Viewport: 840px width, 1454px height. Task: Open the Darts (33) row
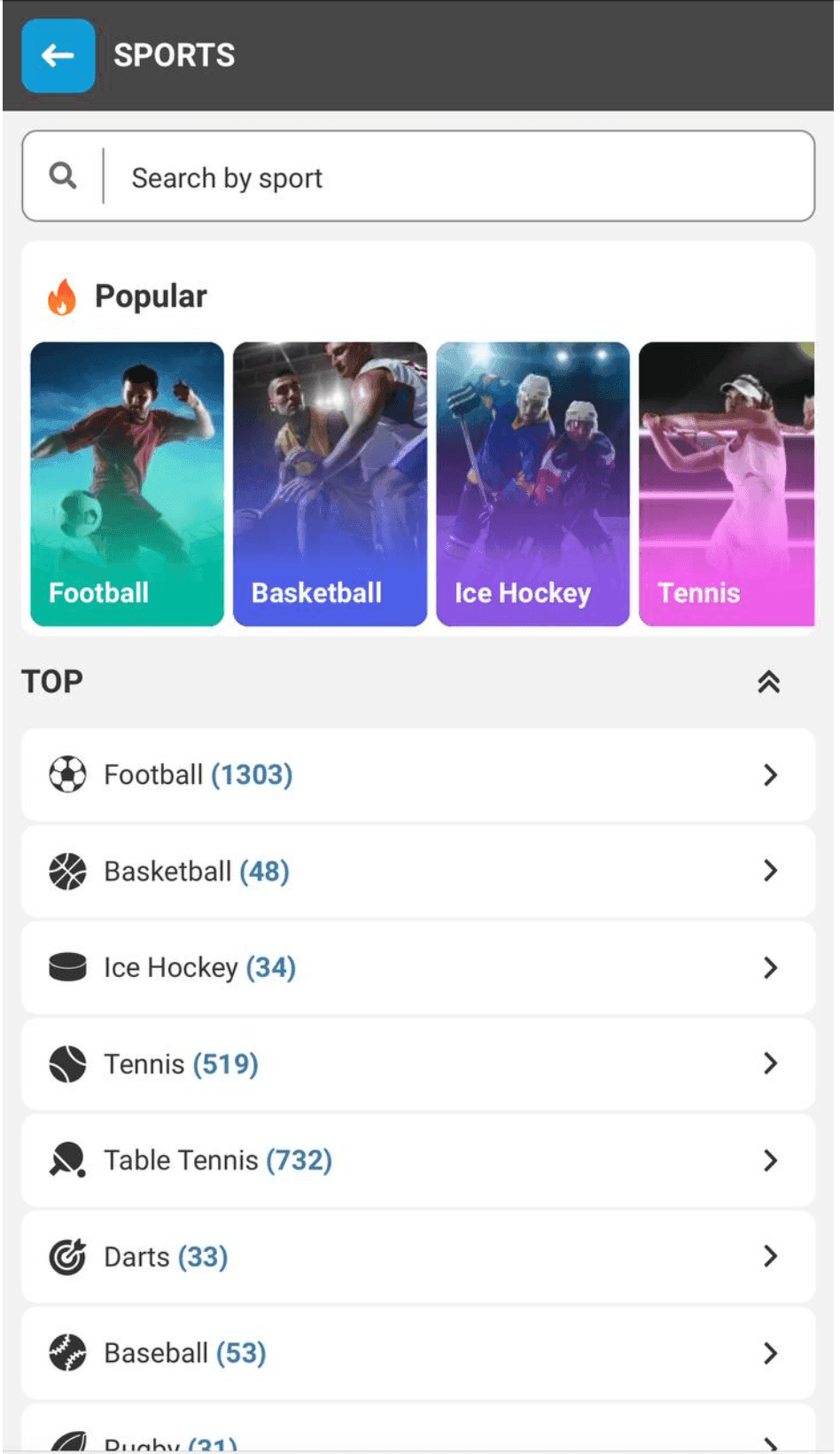[417, 1257]
